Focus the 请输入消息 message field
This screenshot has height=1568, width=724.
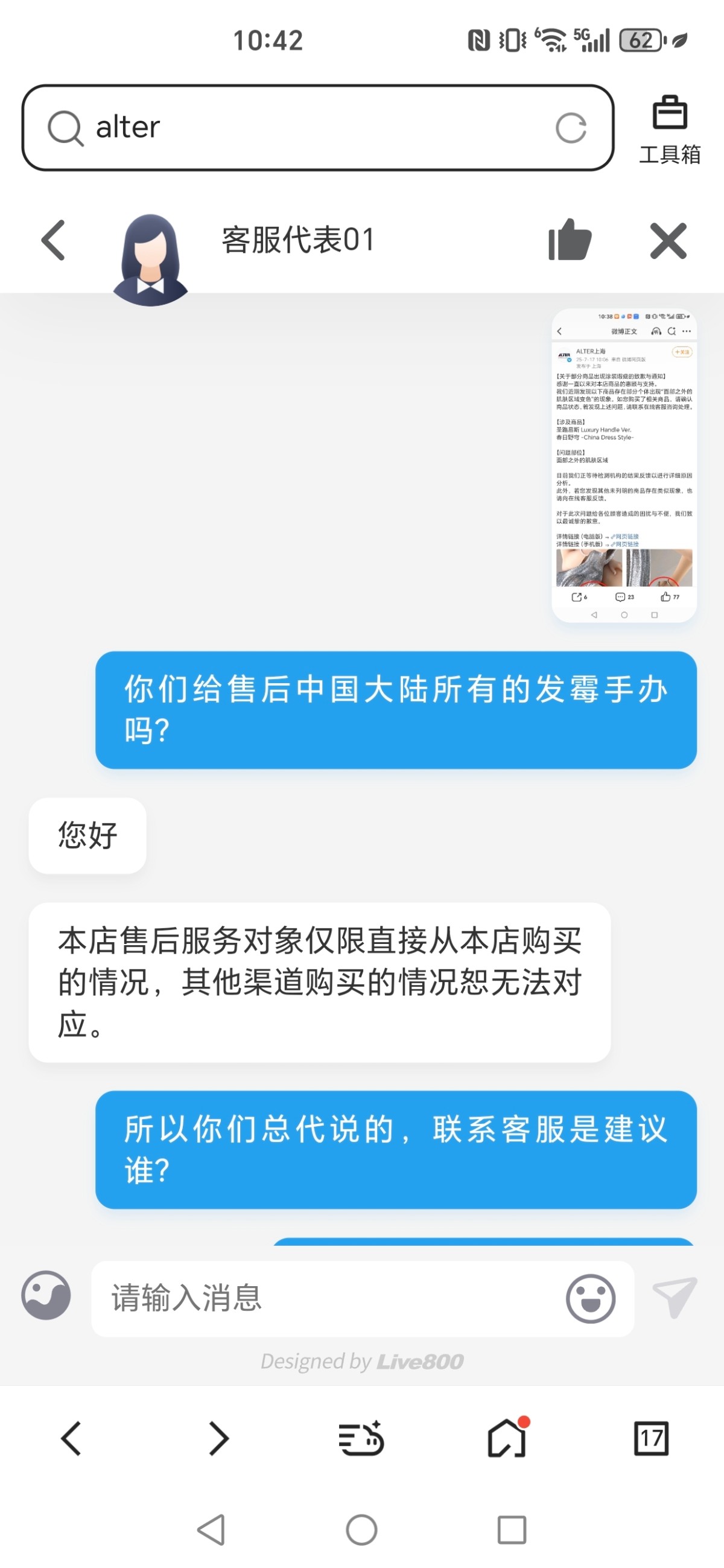tap(329, 1298)
